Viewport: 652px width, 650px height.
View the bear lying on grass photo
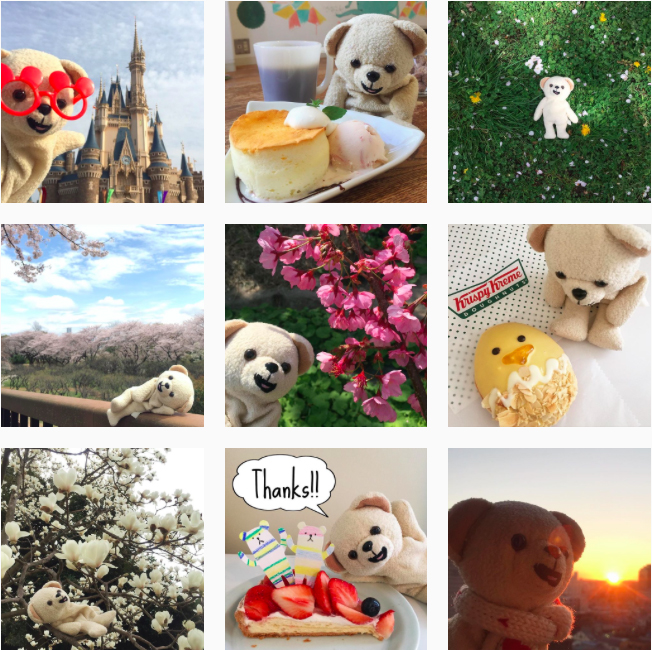tap(549, 102)
